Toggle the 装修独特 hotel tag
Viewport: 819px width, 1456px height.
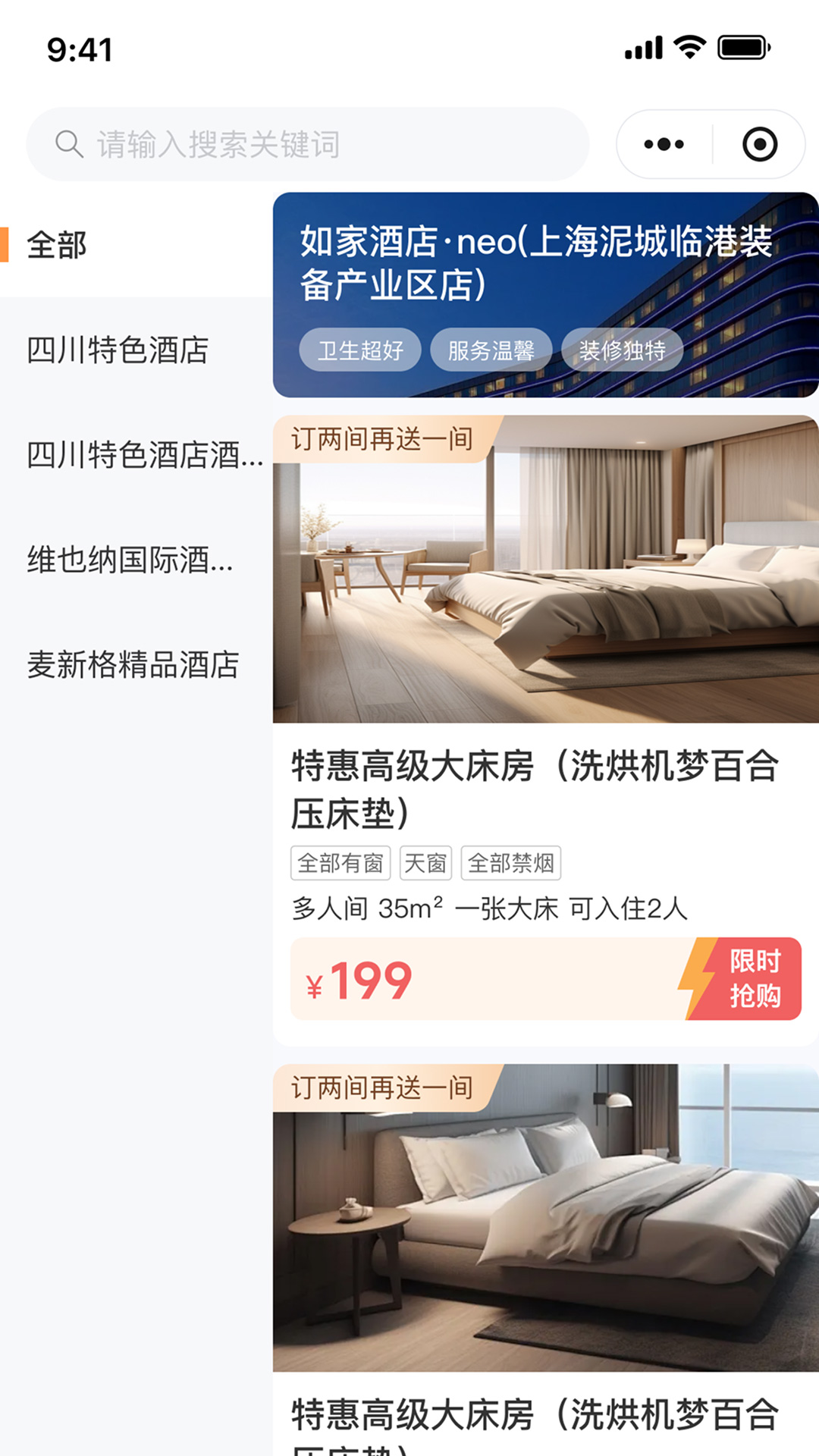(x=623, y=350)
